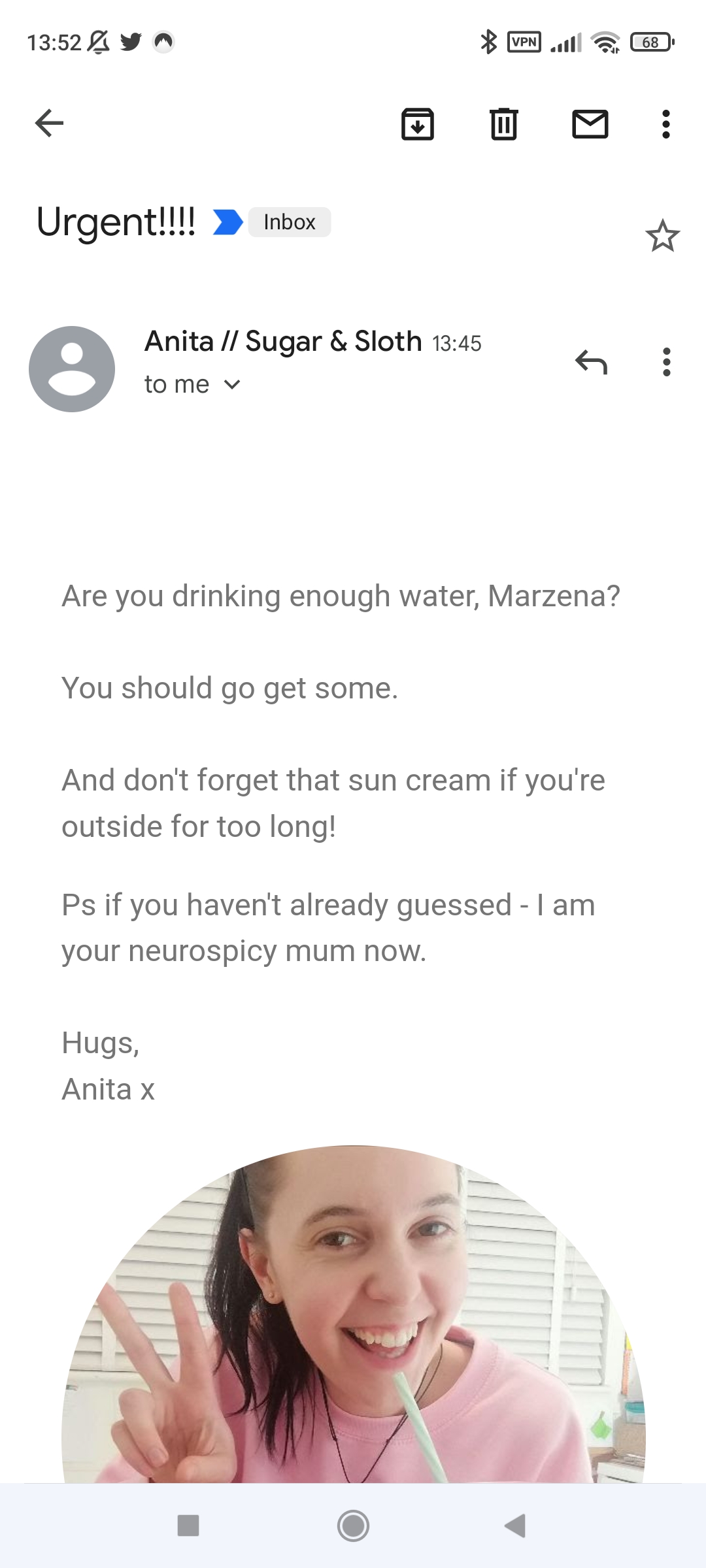Archive this Urgent email
Screen dimensions: 706x1568
[x=417, y=123]
